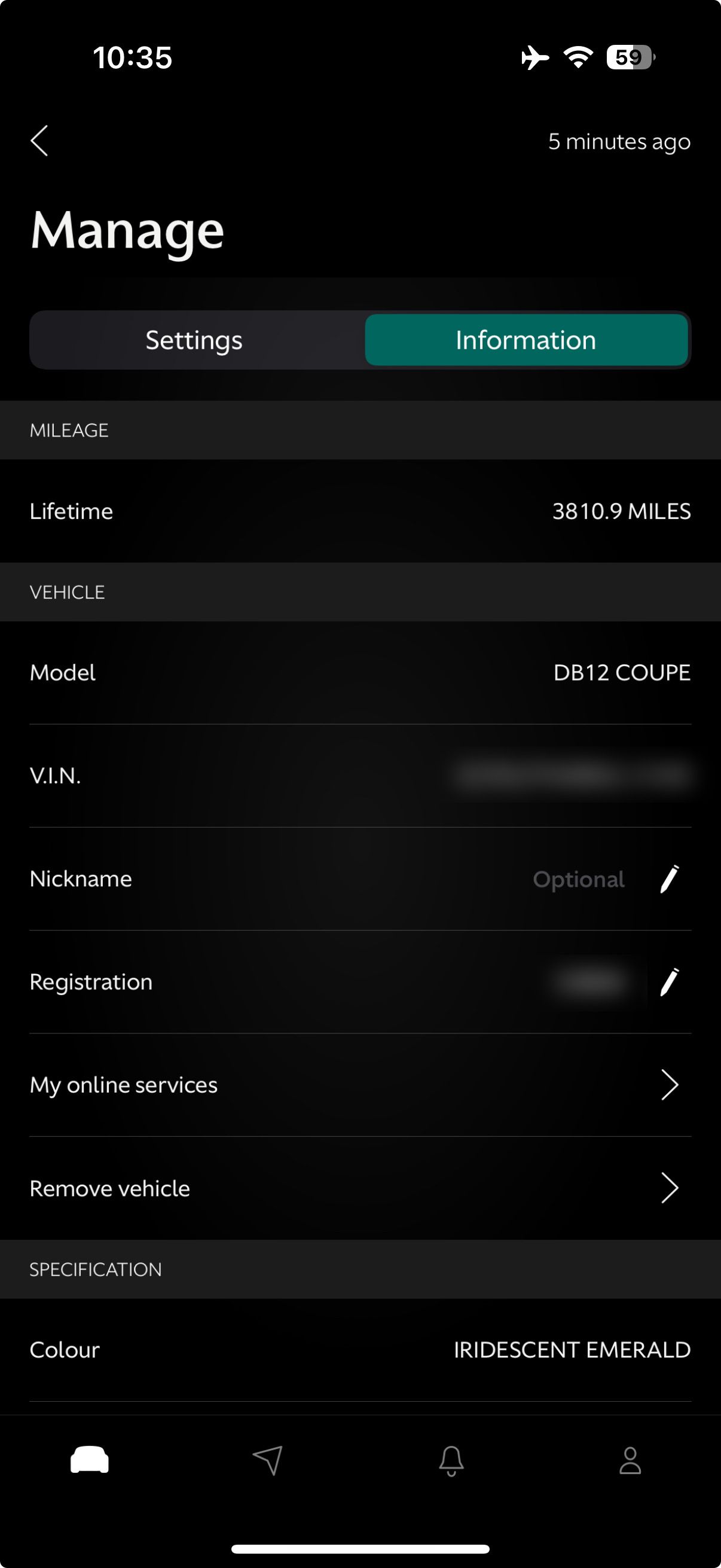721x1568 pixels.
Task: Open the vehicle tab in bottom navigation
Action: [90, 1460]
